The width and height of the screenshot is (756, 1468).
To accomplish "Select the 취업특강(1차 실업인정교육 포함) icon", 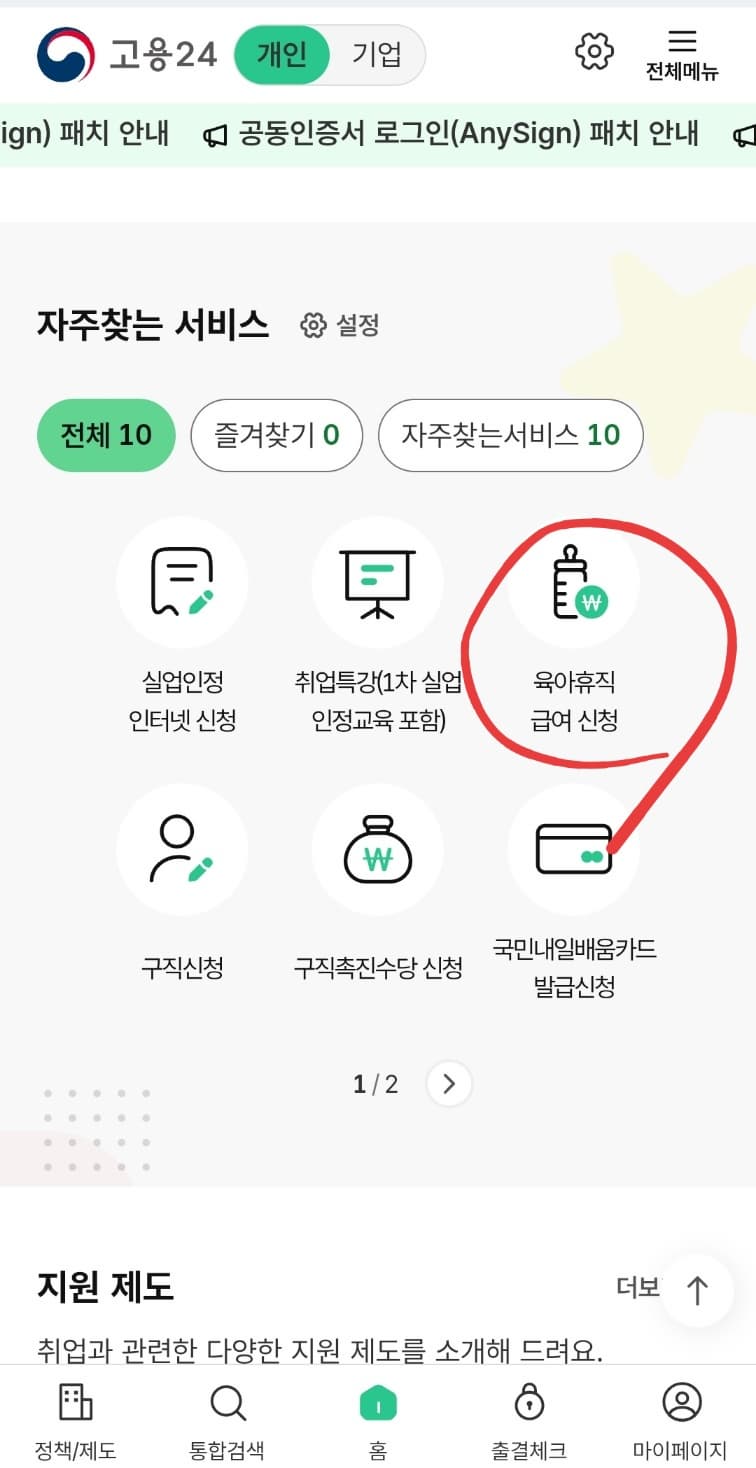I will pyautogui.click(x=378, y=583).
